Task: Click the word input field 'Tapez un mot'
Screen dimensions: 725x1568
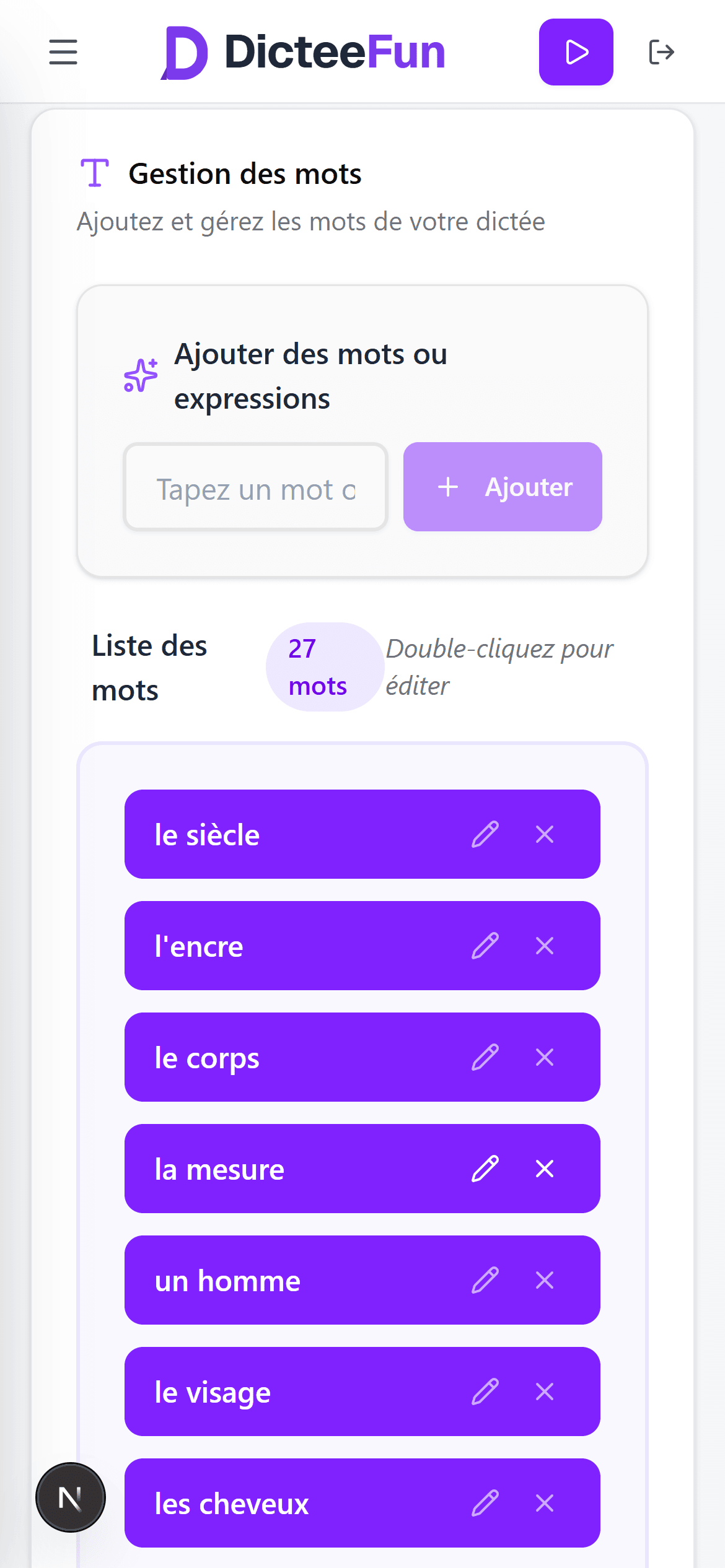Action: 255,487
